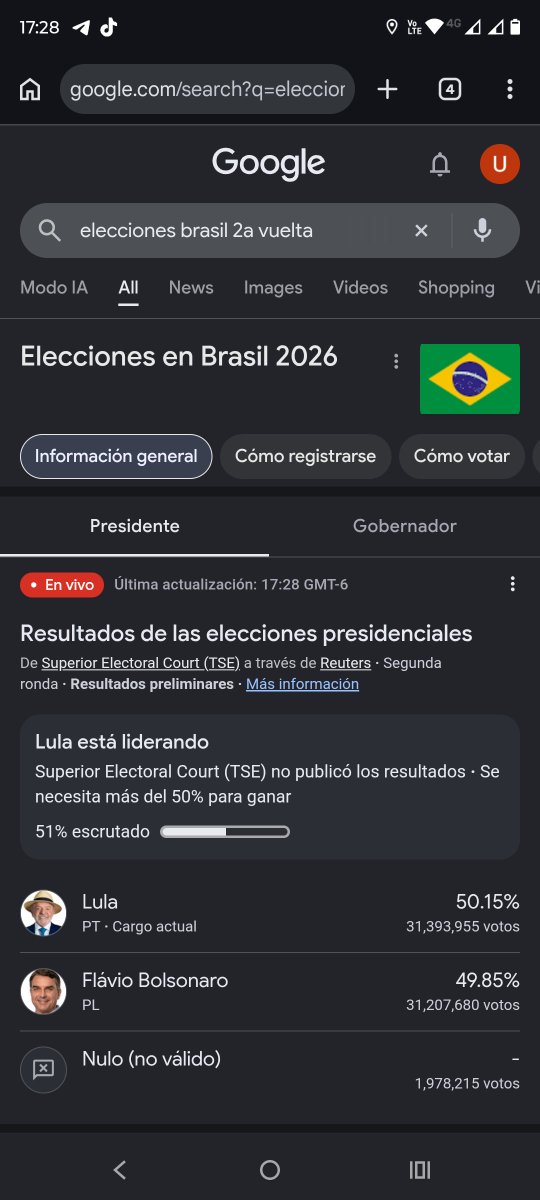The image size is (540, 1200).
Task: Start a voice search with the microphone
Action: 482,231
